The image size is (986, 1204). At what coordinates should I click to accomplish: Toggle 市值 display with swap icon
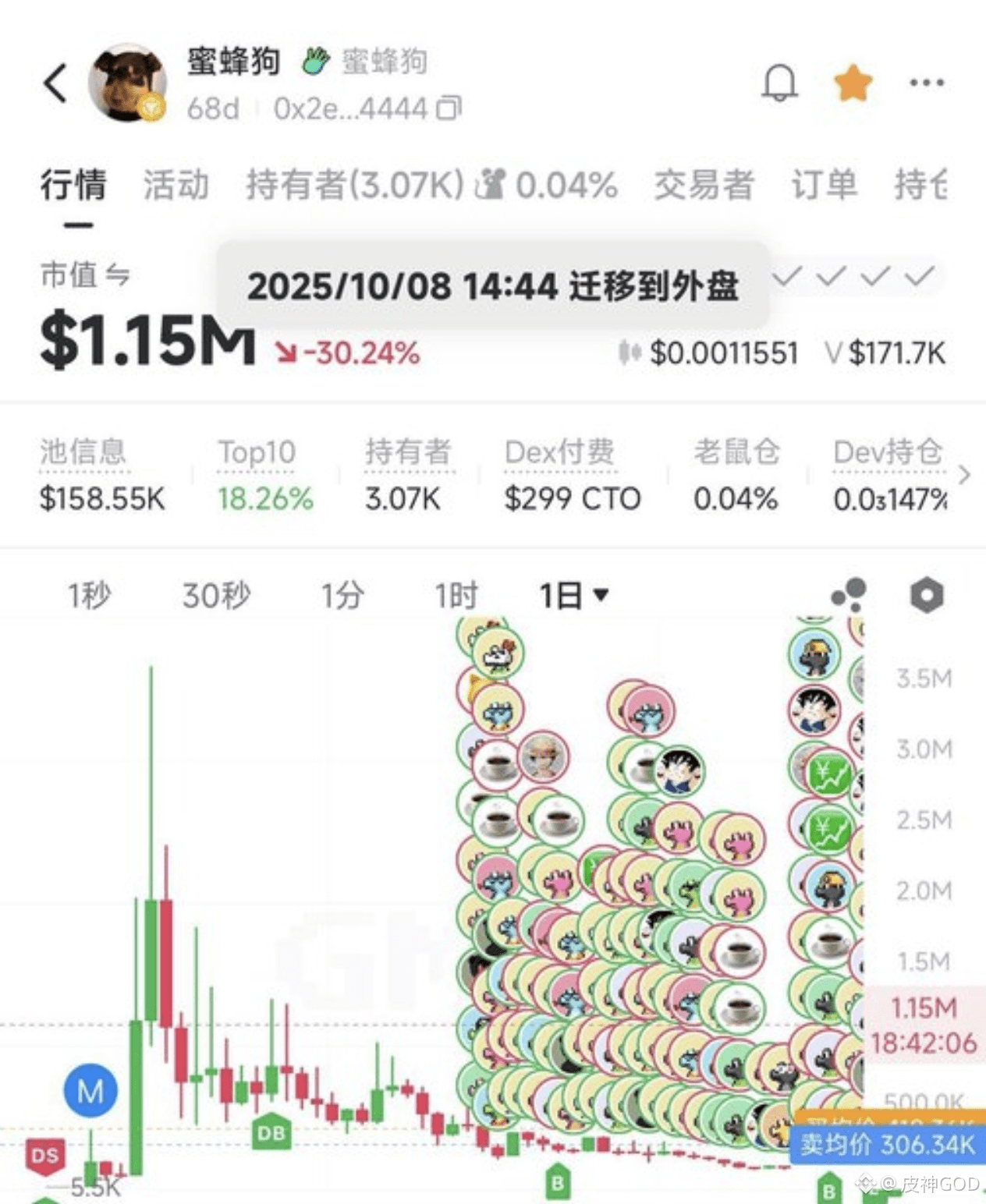[118, 275]
